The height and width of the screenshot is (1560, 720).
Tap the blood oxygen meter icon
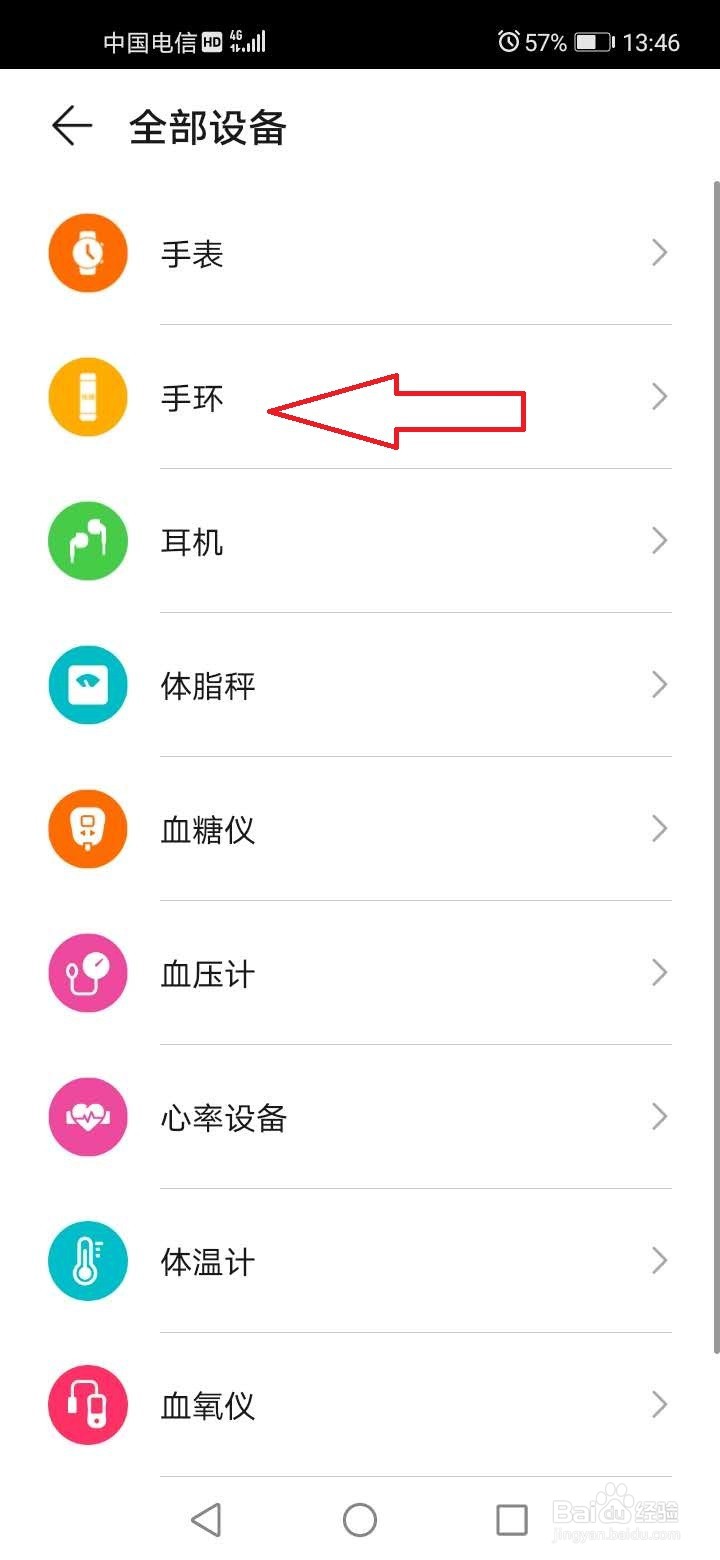click(88, 1405)
